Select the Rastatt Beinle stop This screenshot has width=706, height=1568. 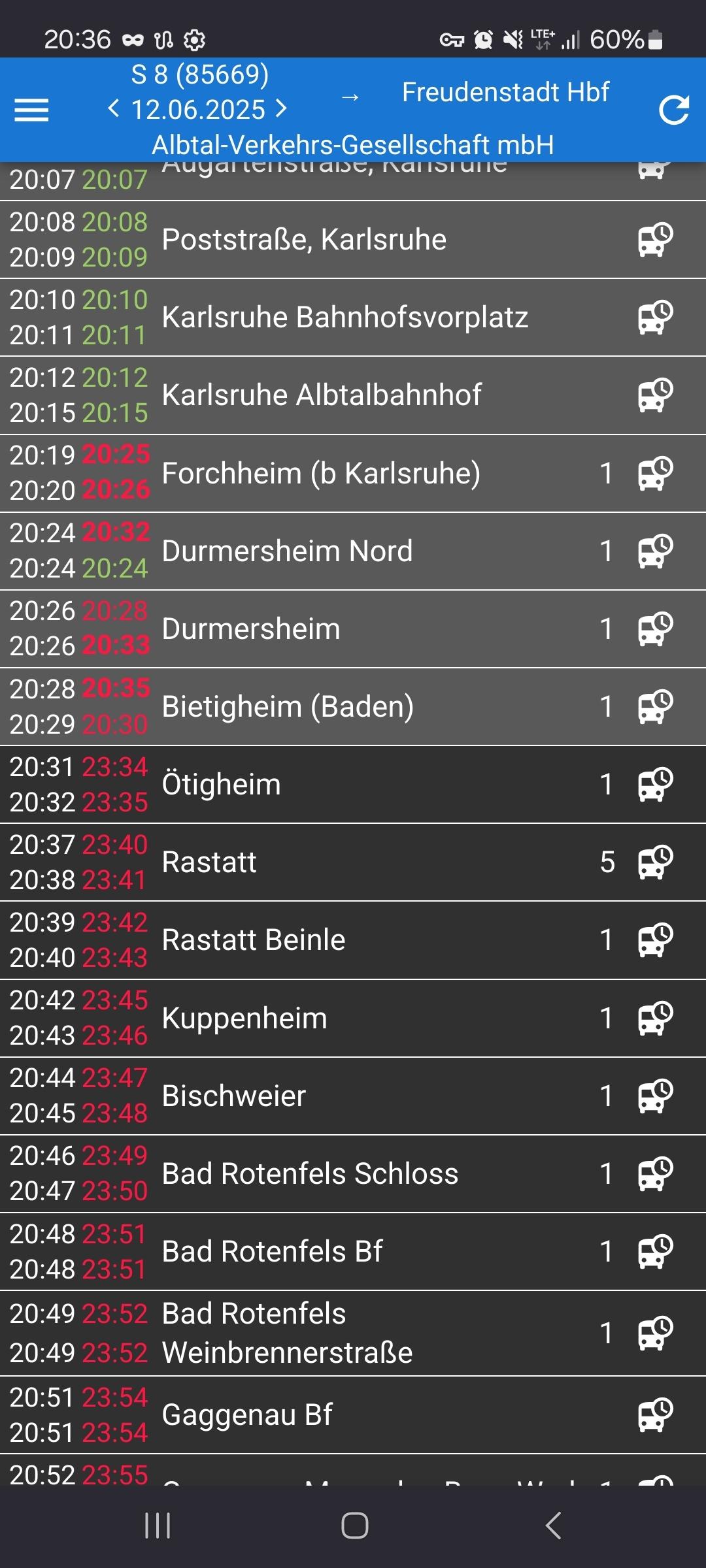click(x=353, y=939)
